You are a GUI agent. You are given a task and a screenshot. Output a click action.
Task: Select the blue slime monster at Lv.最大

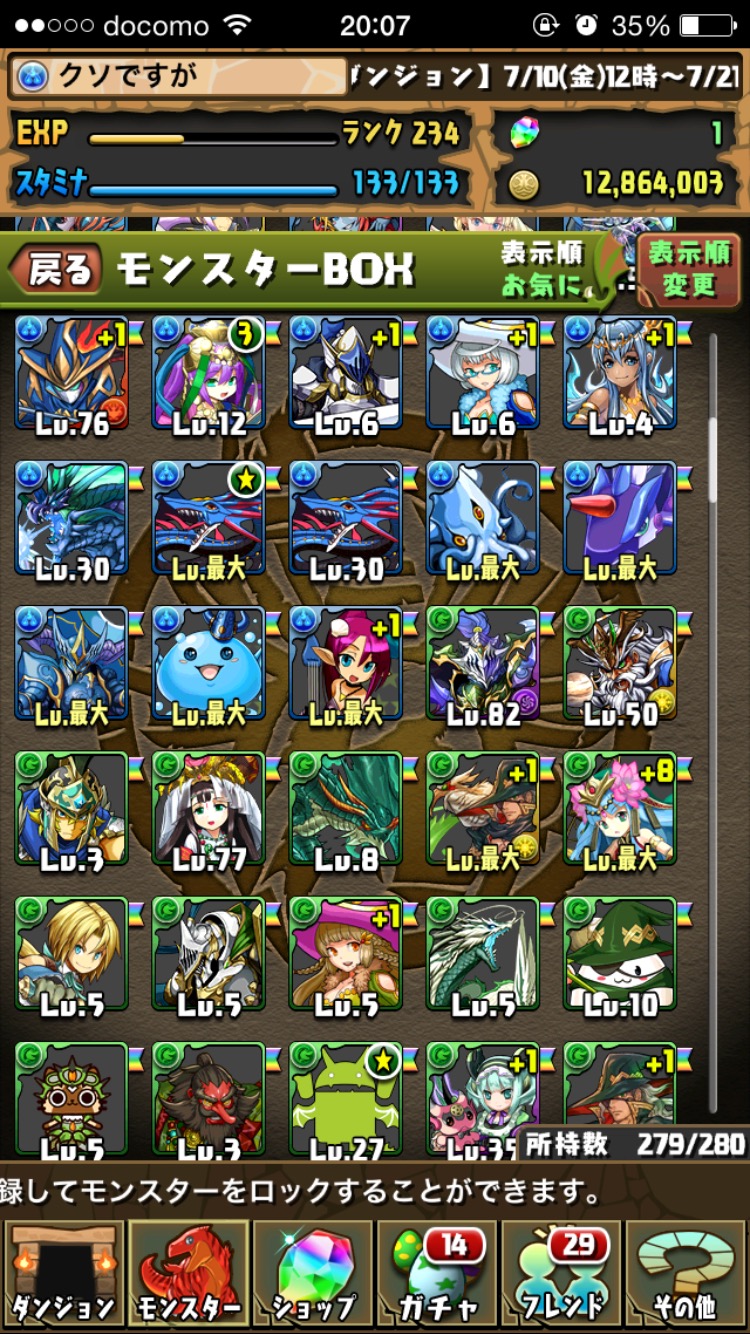208,663
